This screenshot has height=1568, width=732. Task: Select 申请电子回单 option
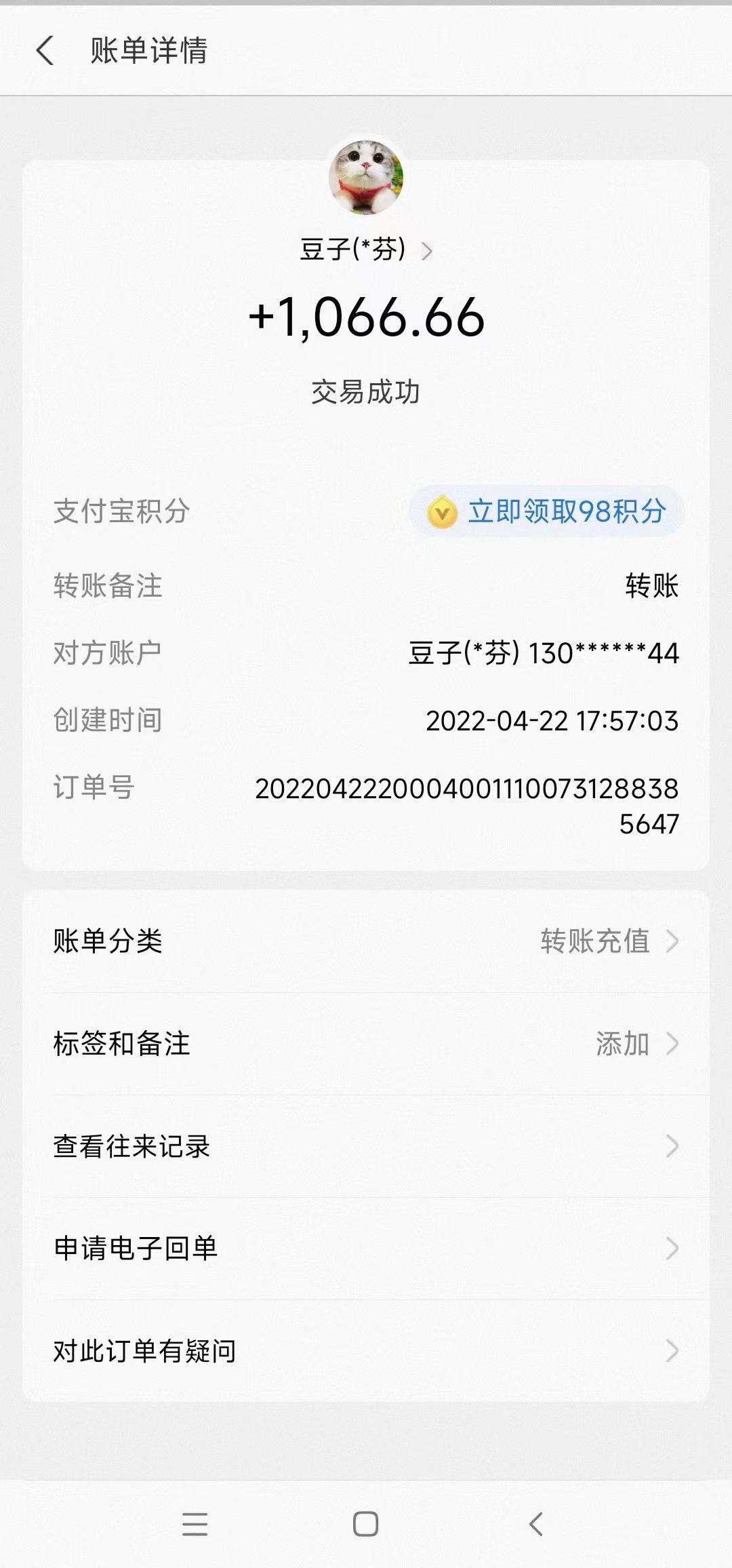[366, 1249]
